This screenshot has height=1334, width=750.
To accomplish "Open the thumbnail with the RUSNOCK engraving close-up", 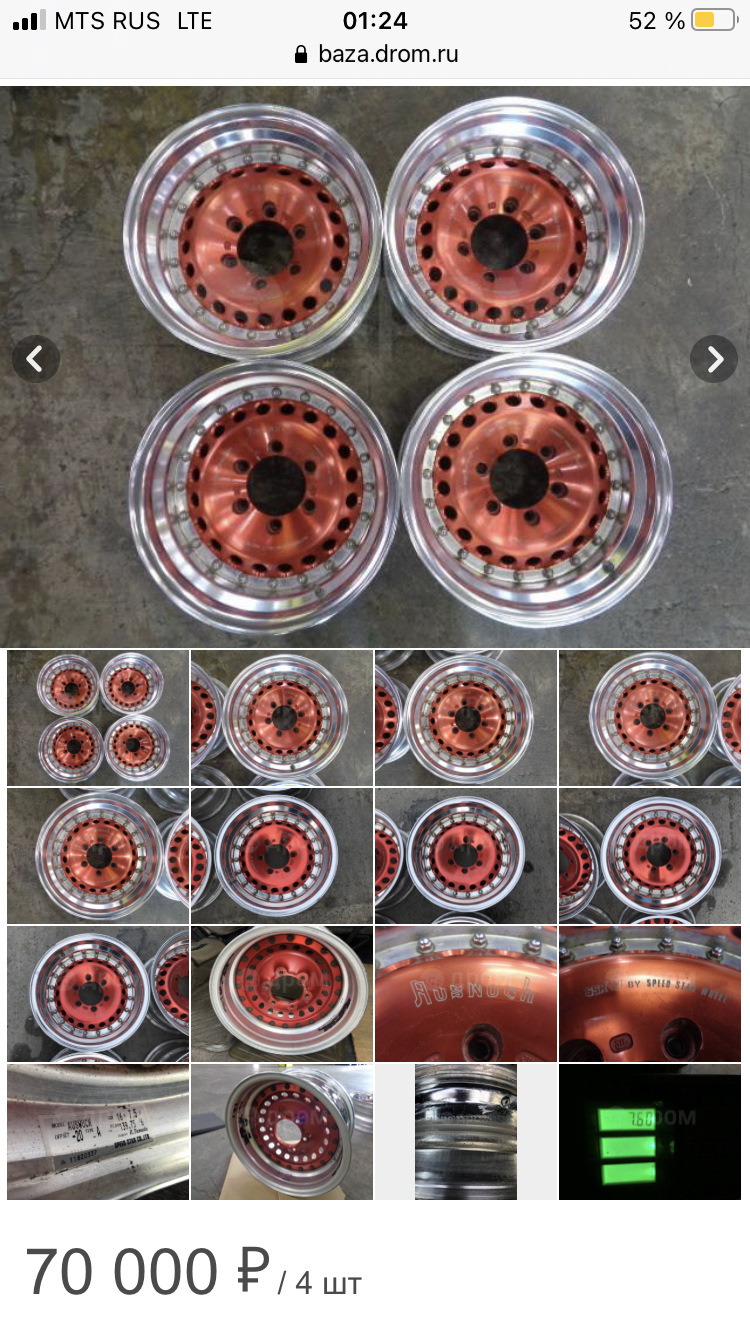I will pos(465,993).
